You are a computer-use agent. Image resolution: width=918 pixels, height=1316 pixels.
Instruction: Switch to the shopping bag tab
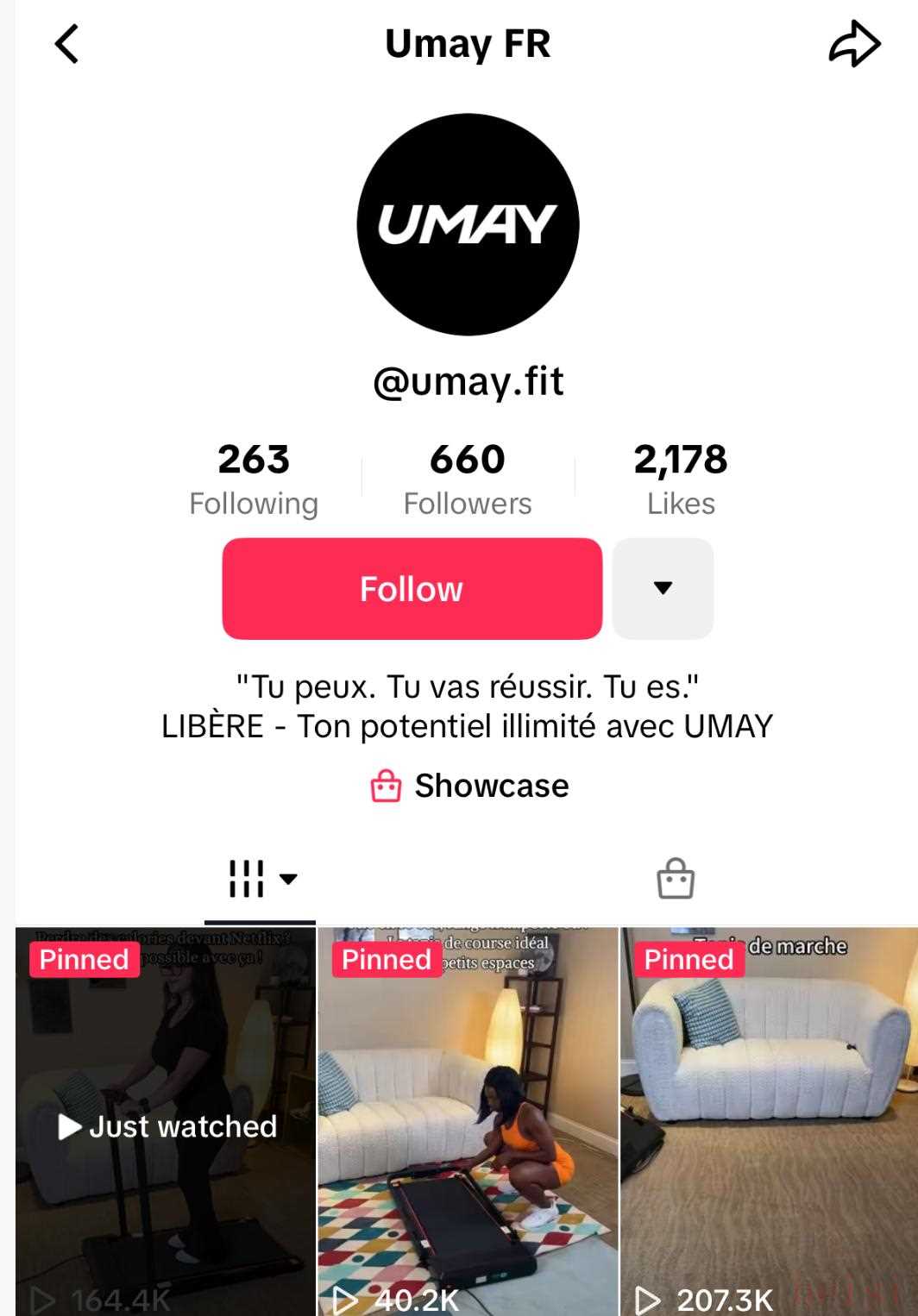tap(675, 880)
